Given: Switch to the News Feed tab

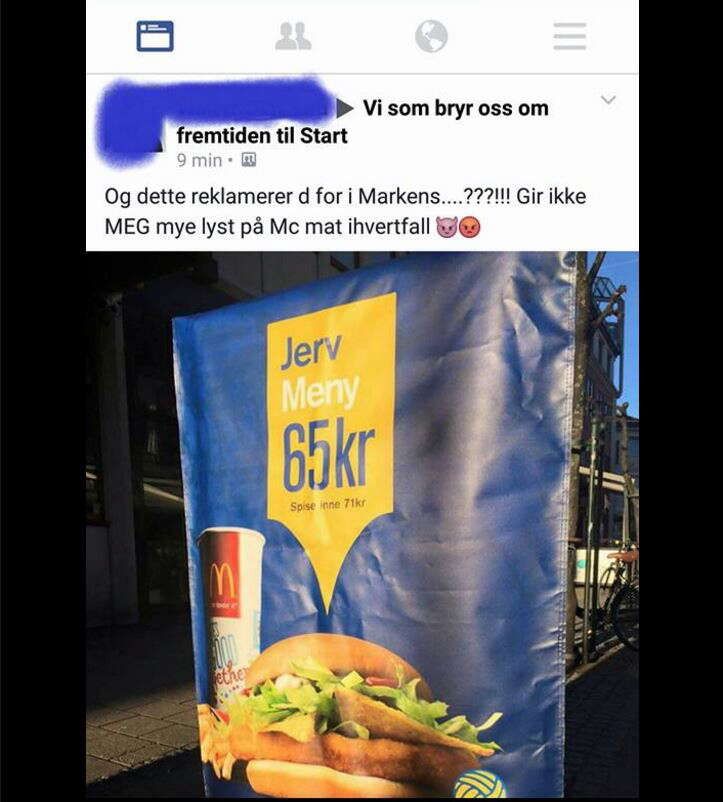Looking at the screenshot, I should 155,37.
